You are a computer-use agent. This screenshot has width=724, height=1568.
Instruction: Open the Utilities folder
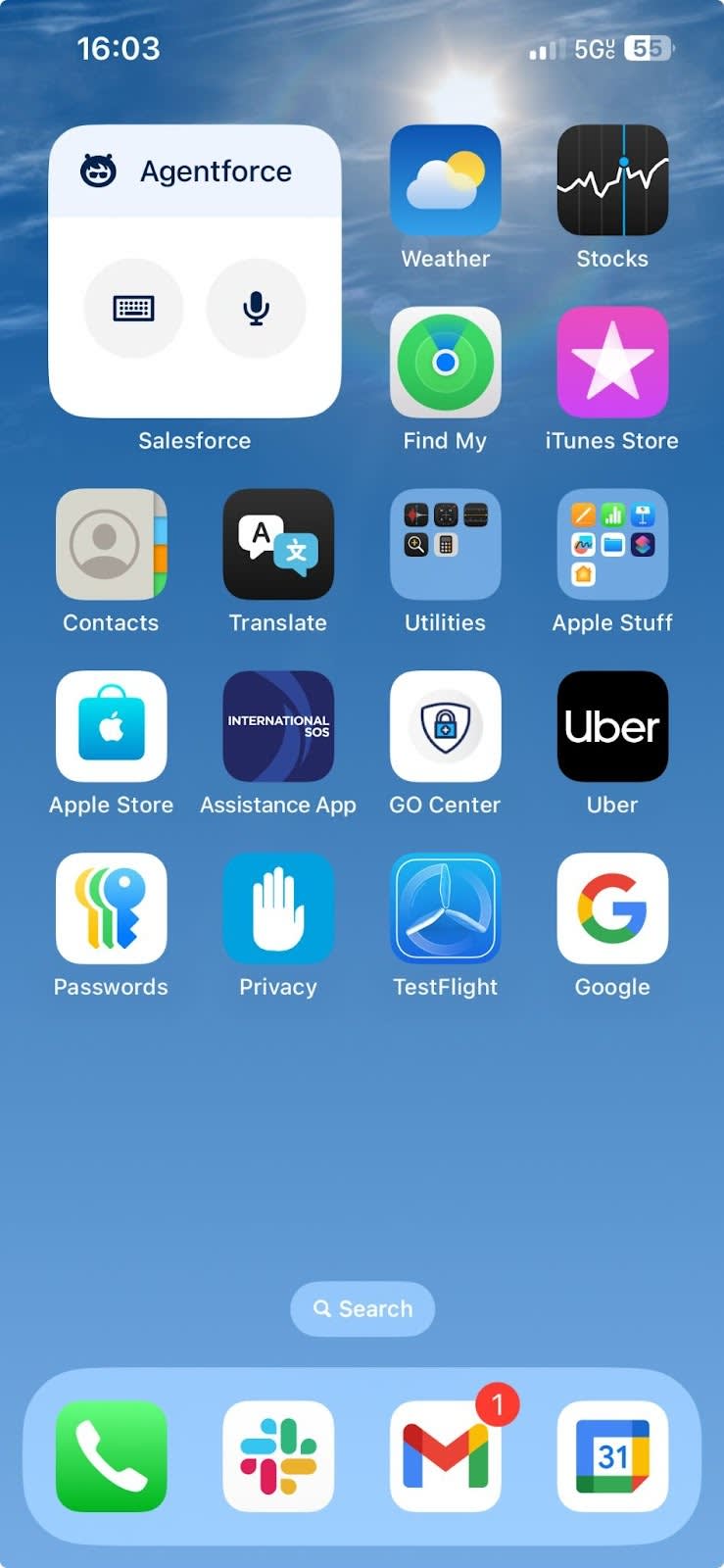coord(446,545)
